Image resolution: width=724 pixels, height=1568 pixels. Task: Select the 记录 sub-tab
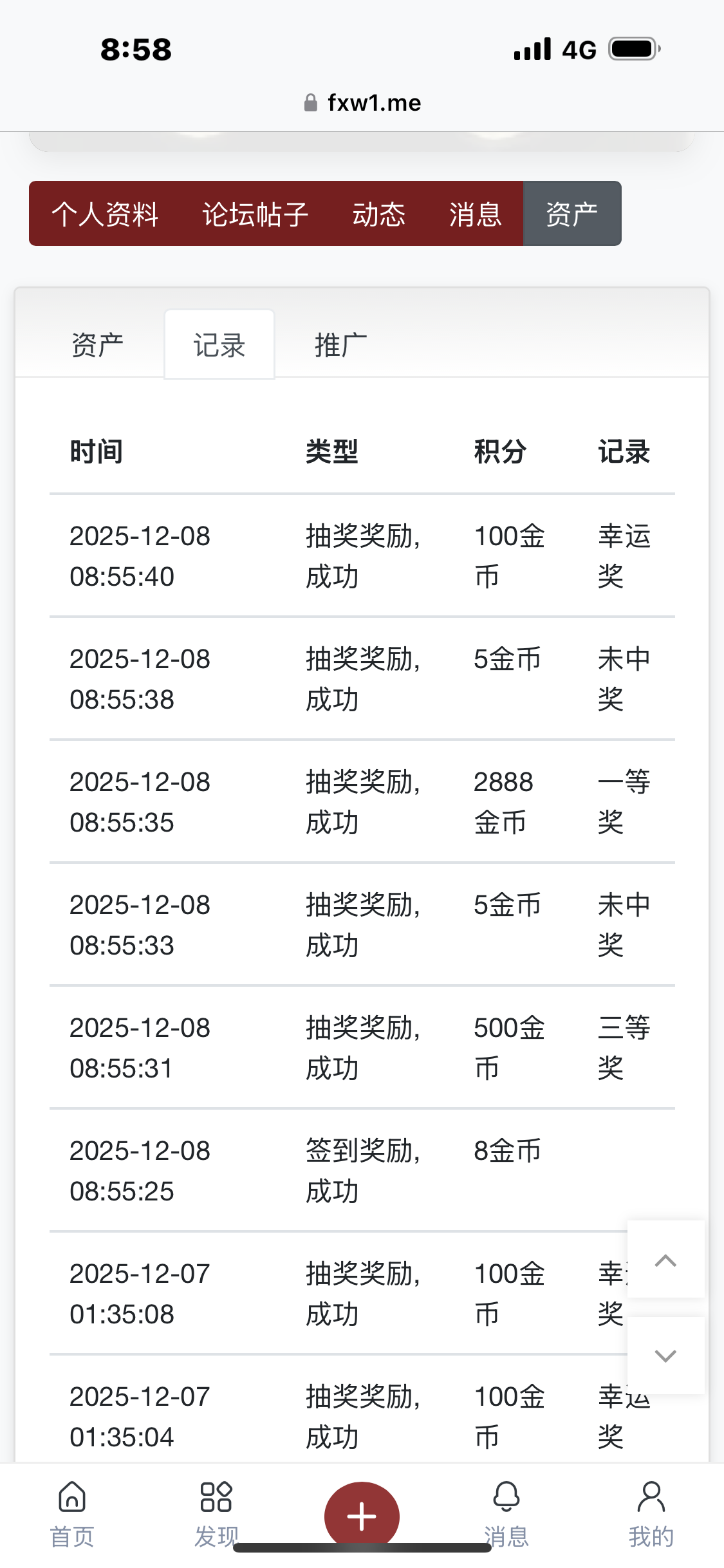pyautogui.click(x=219, y=345)
